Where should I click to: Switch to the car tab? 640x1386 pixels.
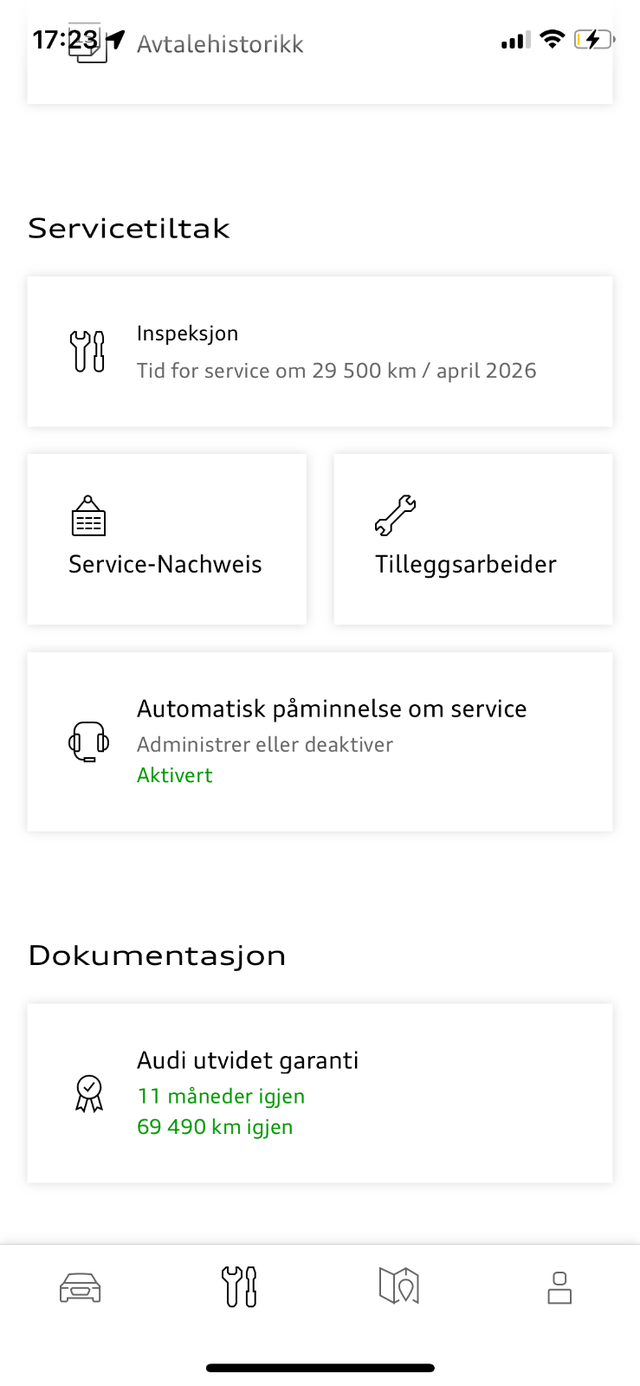tap(80, 1287)
